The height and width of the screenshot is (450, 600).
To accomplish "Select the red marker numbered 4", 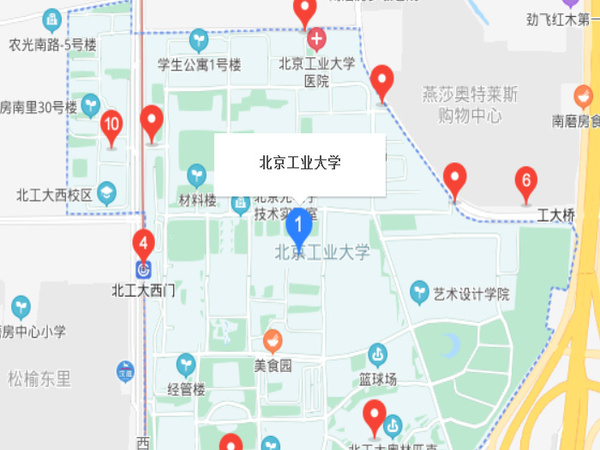I will pyautogui.click(x=144, y=242).
